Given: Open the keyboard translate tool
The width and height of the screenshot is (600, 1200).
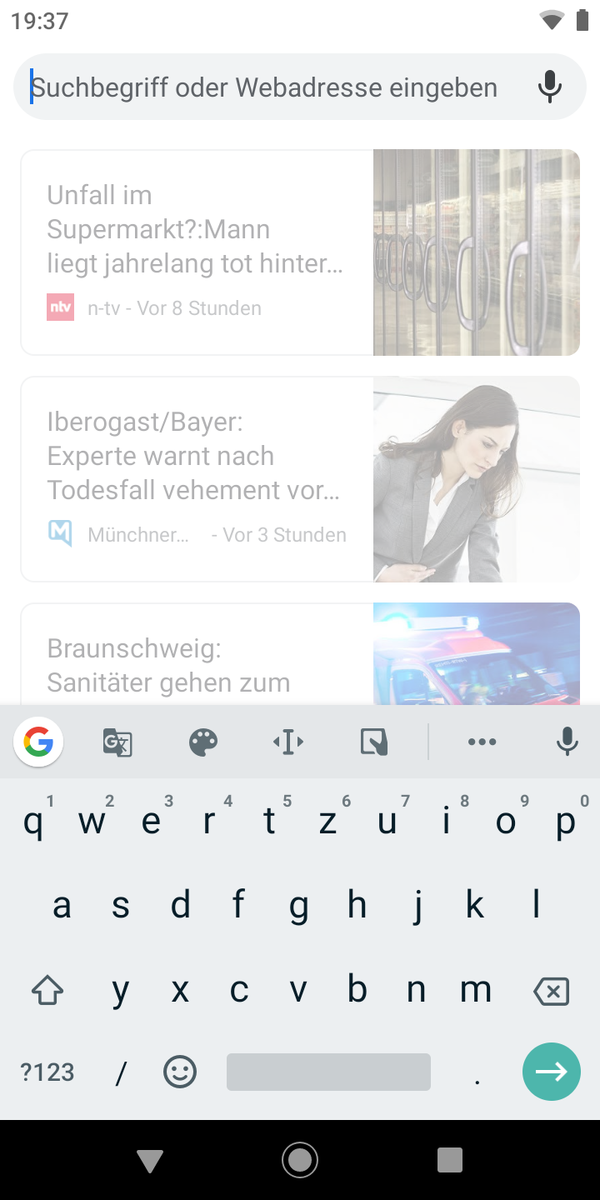Looking at the screenshot, I should point(118,742).
